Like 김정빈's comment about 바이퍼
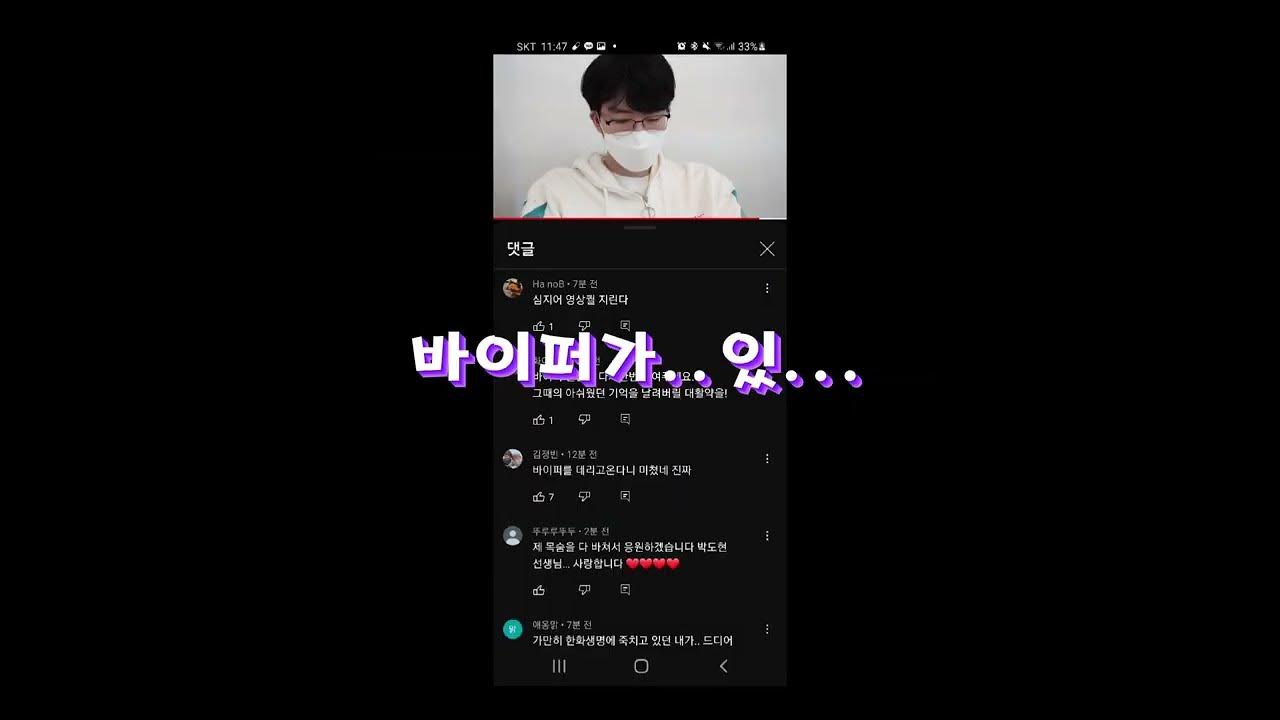 (539, 496)
